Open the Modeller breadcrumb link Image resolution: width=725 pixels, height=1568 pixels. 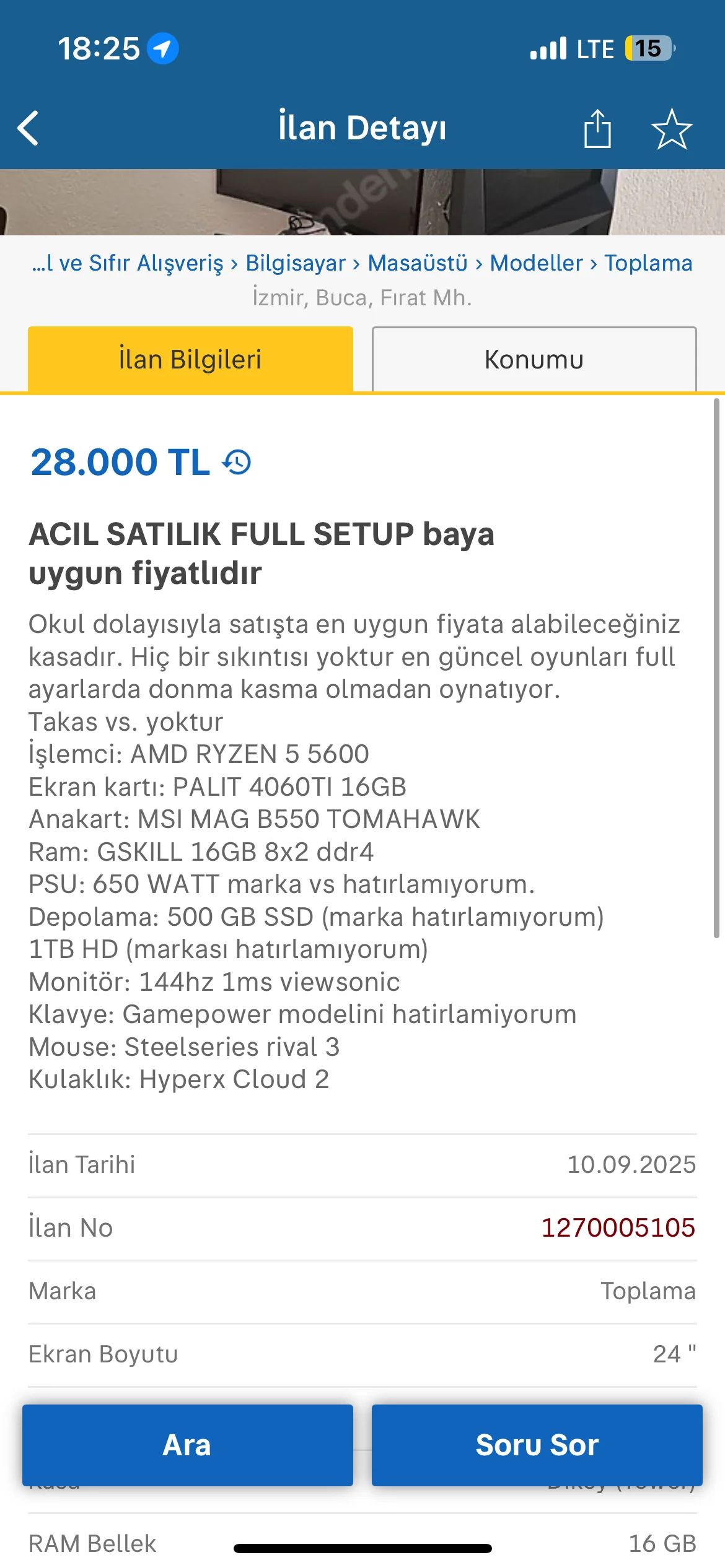537,263
